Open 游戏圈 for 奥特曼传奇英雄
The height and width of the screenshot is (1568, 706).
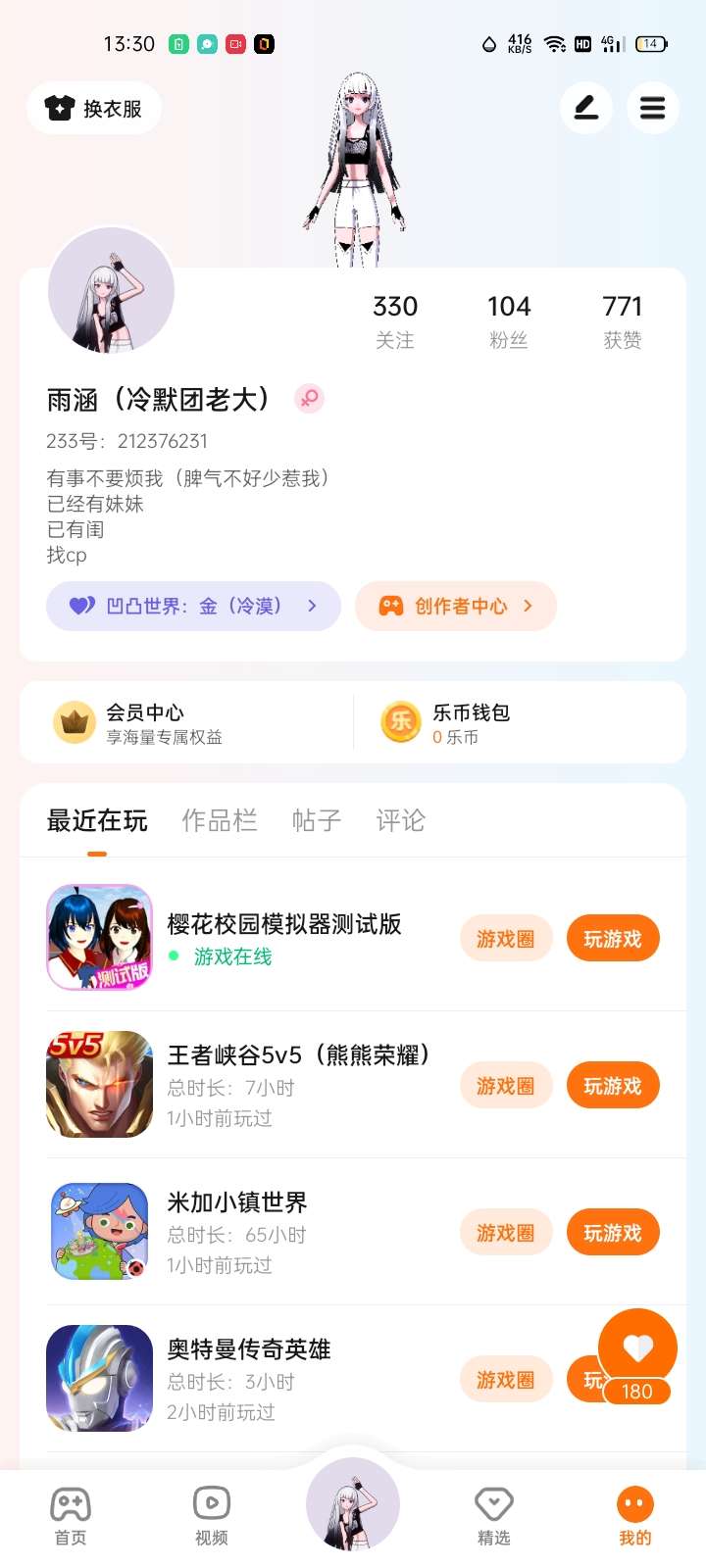[506, 1380]
